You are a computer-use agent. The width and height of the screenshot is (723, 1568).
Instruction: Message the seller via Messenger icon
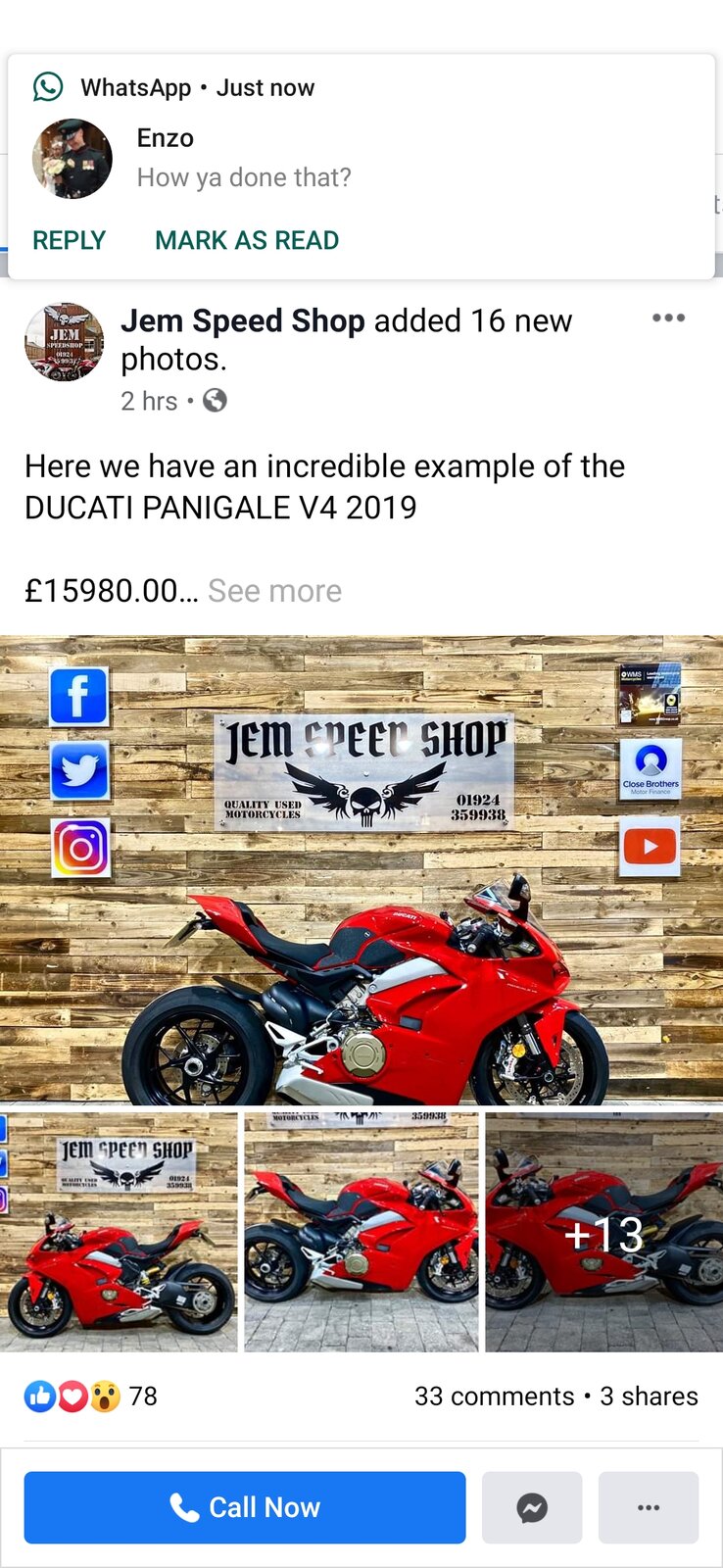point(532,1507)
